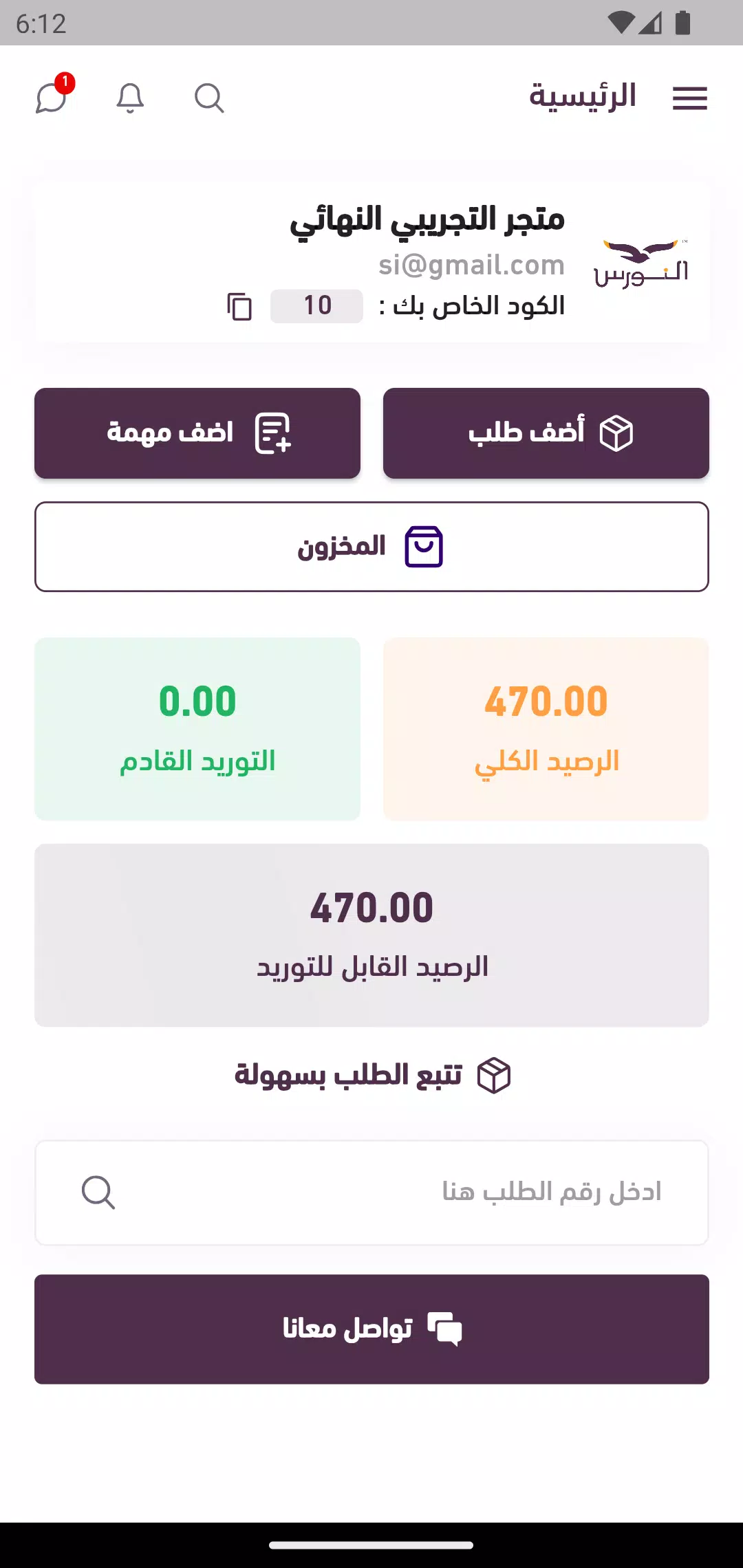Open the hamburger drawer menu
Viewport: 743px width, 1568px height.
coord(690,98)
